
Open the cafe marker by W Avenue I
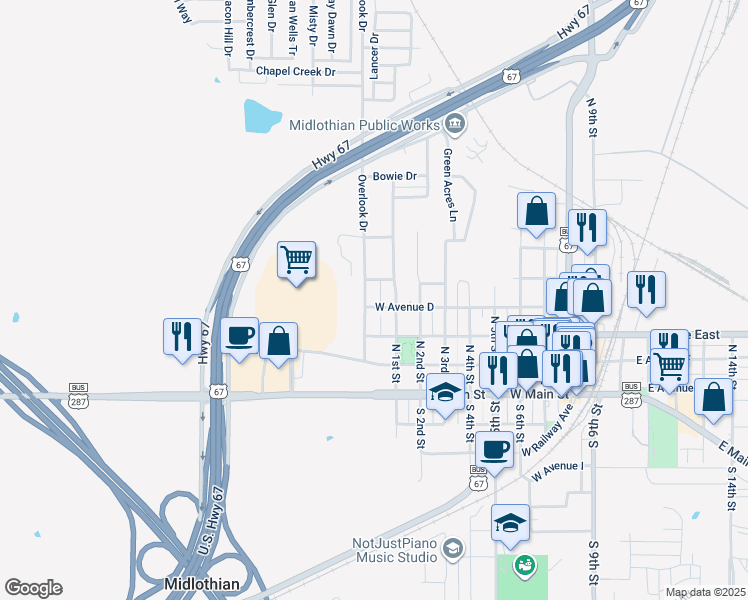pos(493,450)
